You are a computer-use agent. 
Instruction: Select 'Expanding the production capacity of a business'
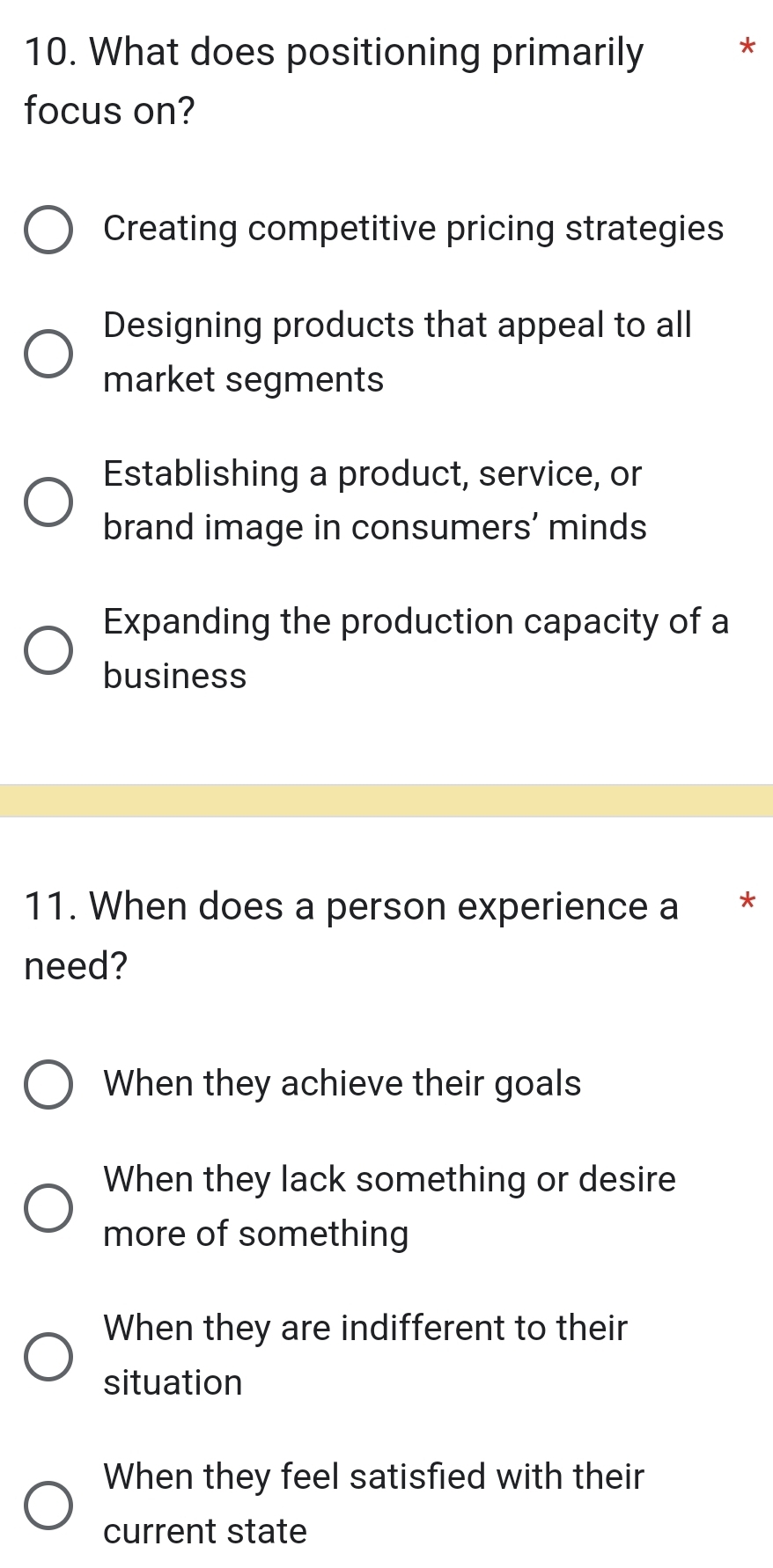(x=48, y=650)
